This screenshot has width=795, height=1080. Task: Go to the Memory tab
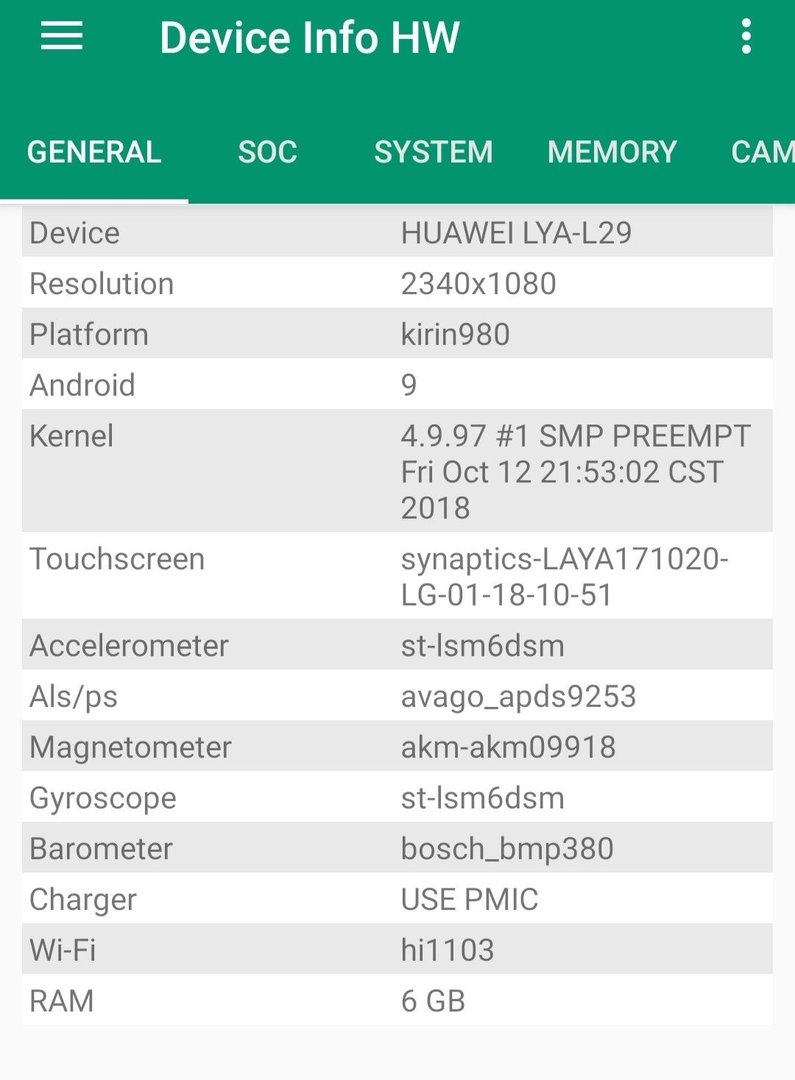click(x=612, y=152)
